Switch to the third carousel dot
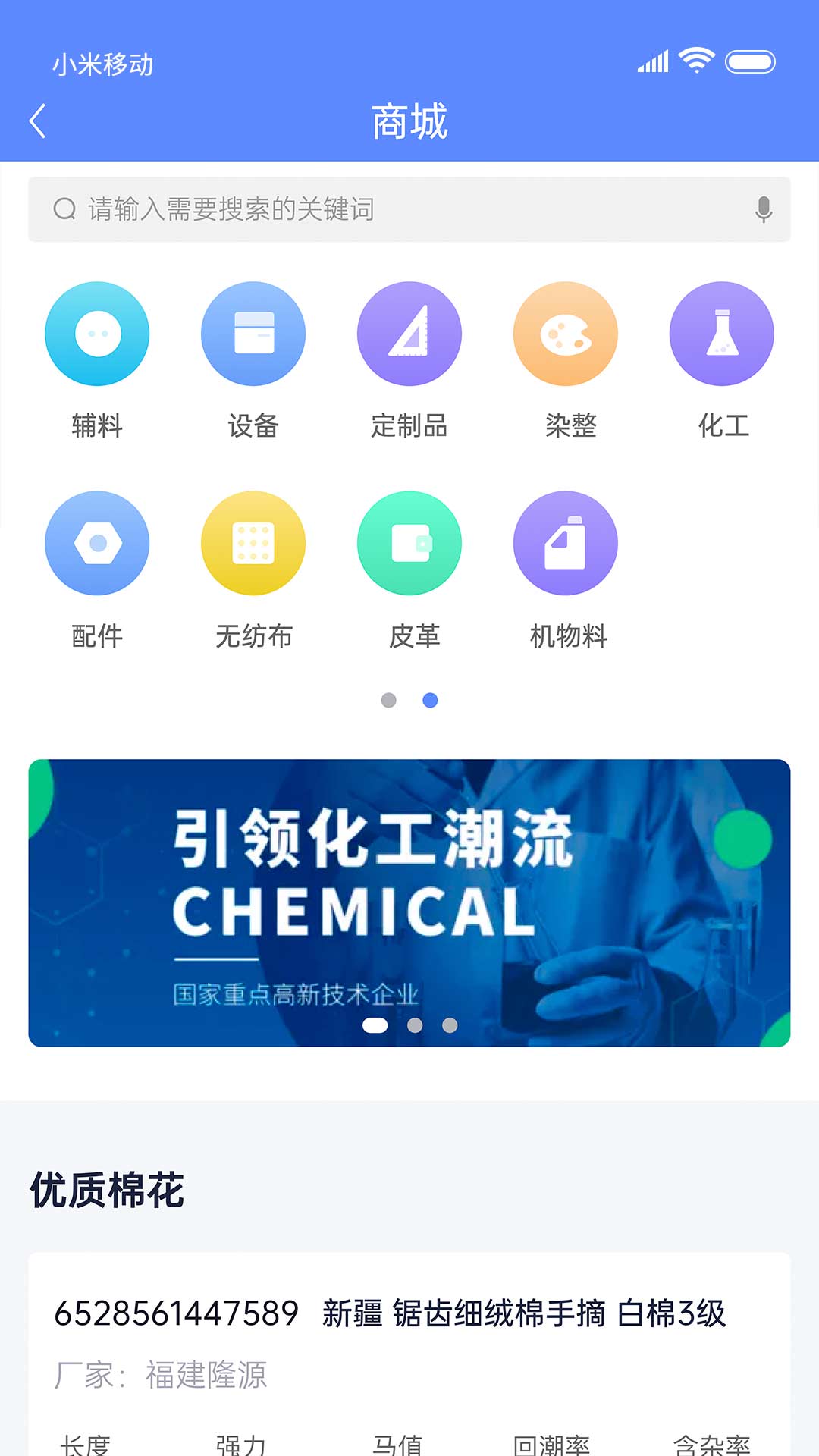This screenshot has width=819, height=1456. tap(449, 1024)
